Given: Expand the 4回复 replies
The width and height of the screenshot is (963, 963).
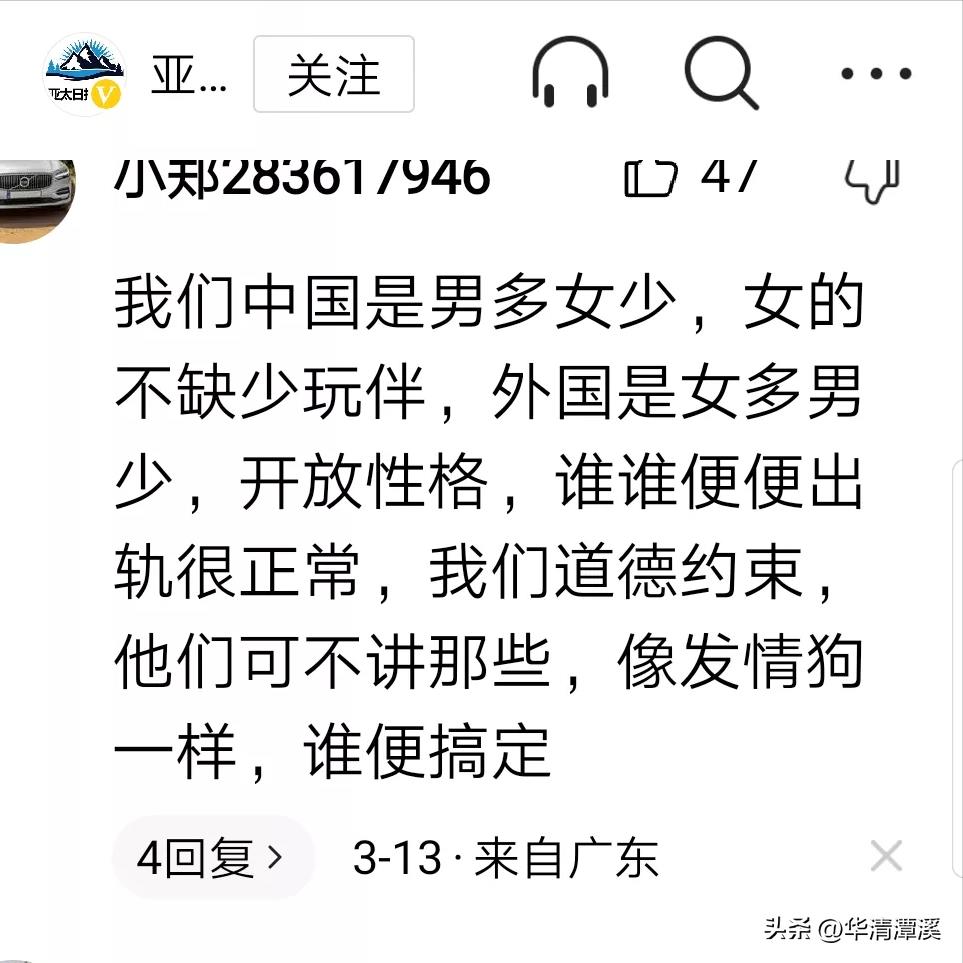Looking at the screenshot, I should [212, 858].
